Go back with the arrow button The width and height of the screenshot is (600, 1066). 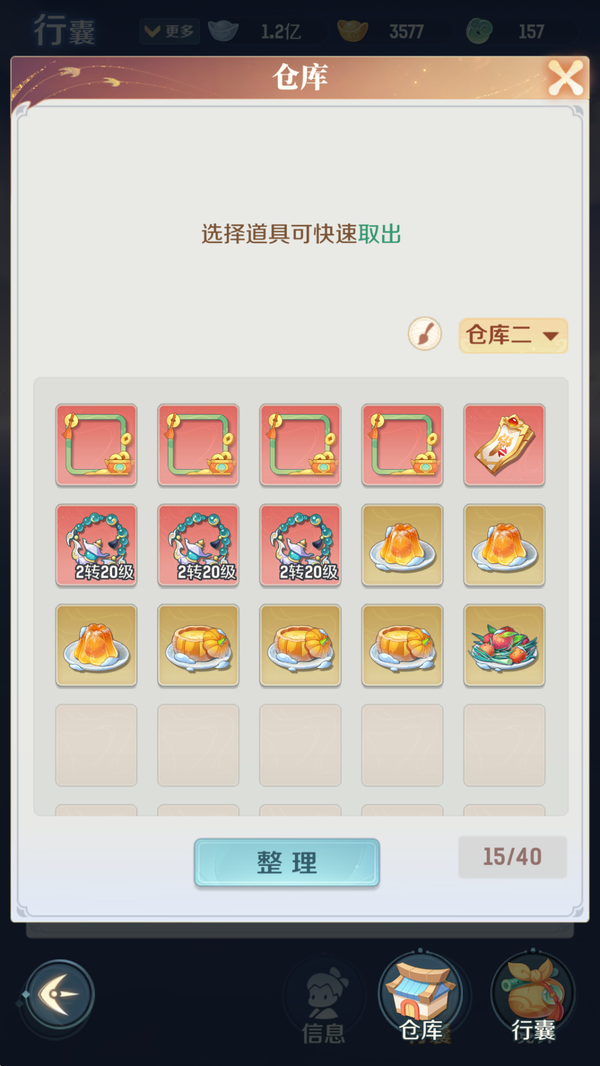60,995
